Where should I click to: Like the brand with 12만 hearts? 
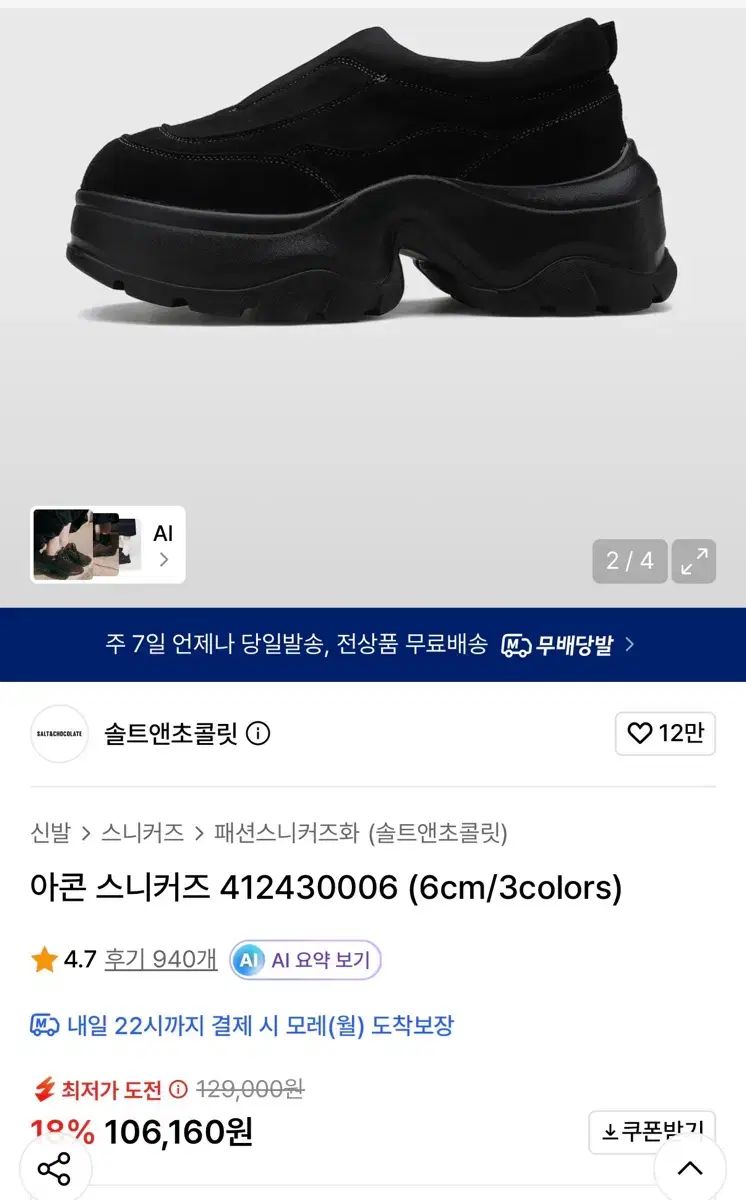665,734
